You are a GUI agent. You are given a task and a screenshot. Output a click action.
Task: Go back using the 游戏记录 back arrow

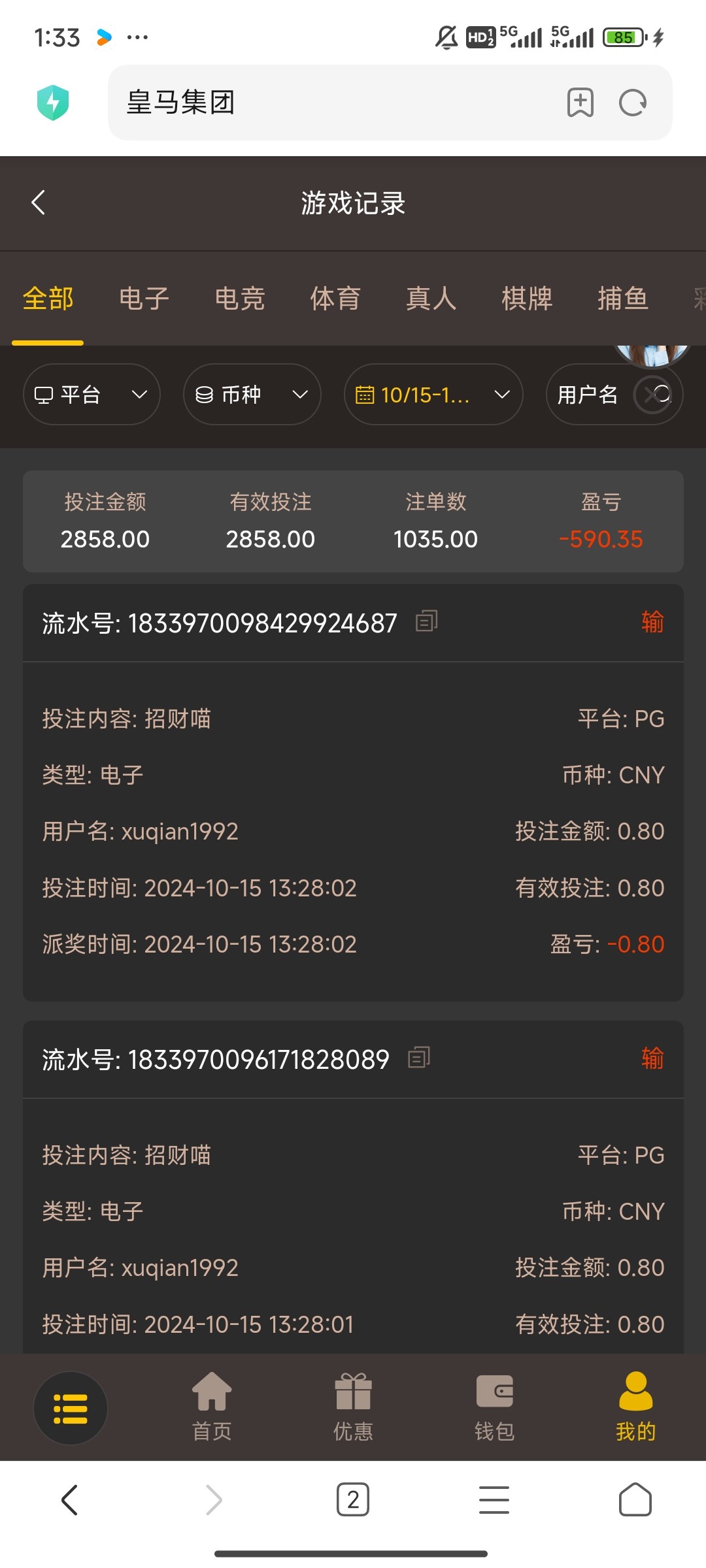(37, 203)
